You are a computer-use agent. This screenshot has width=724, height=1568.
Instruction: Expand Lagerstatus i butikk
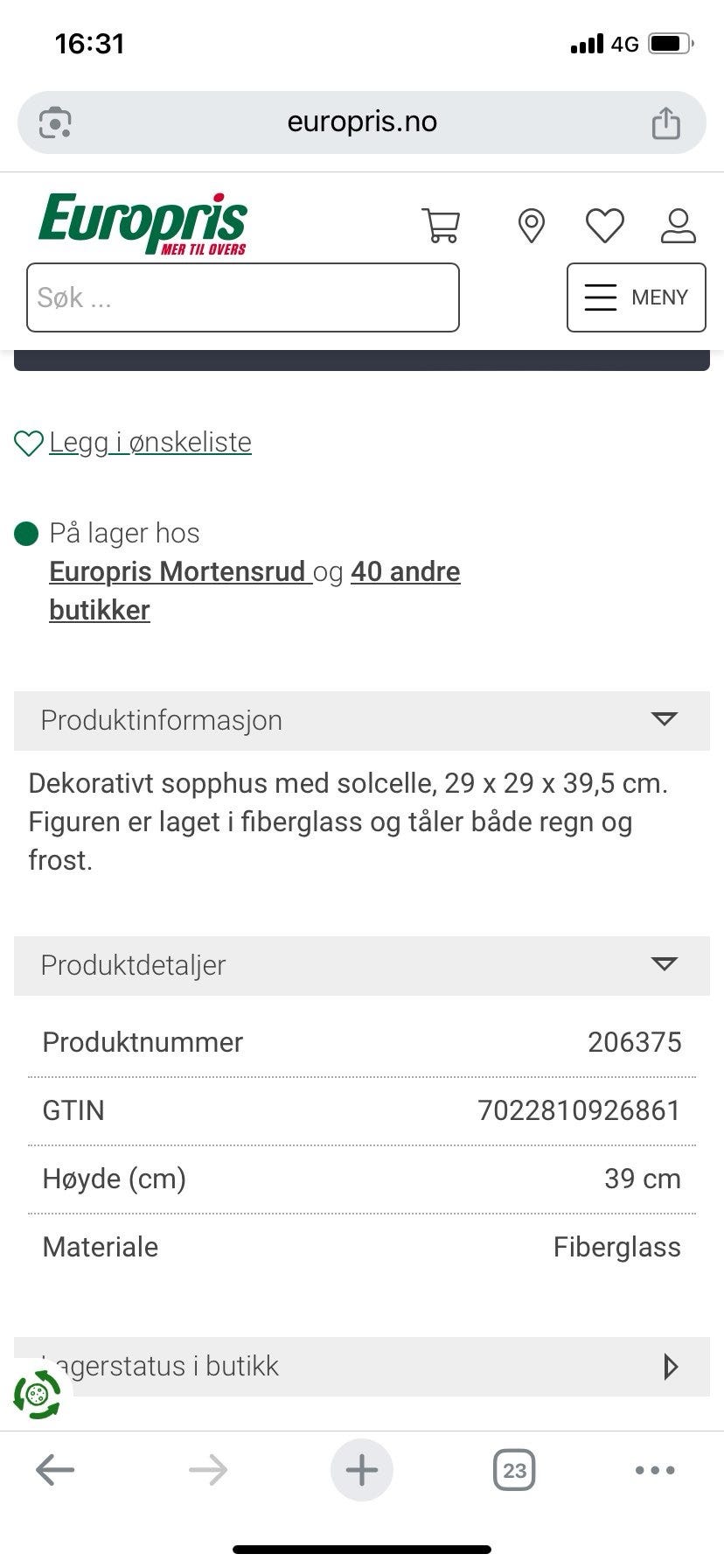[671, 1366]
